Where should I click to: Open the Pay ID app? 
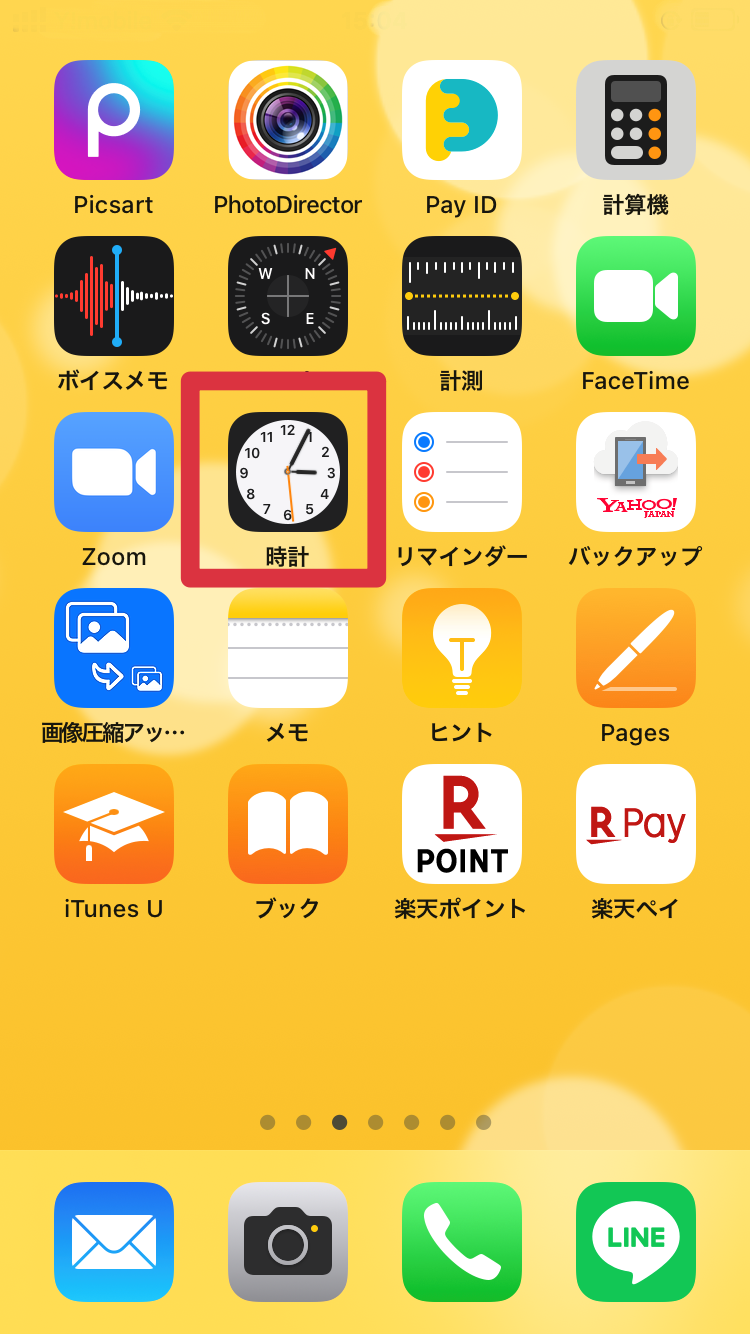click(x=462, y=120)
